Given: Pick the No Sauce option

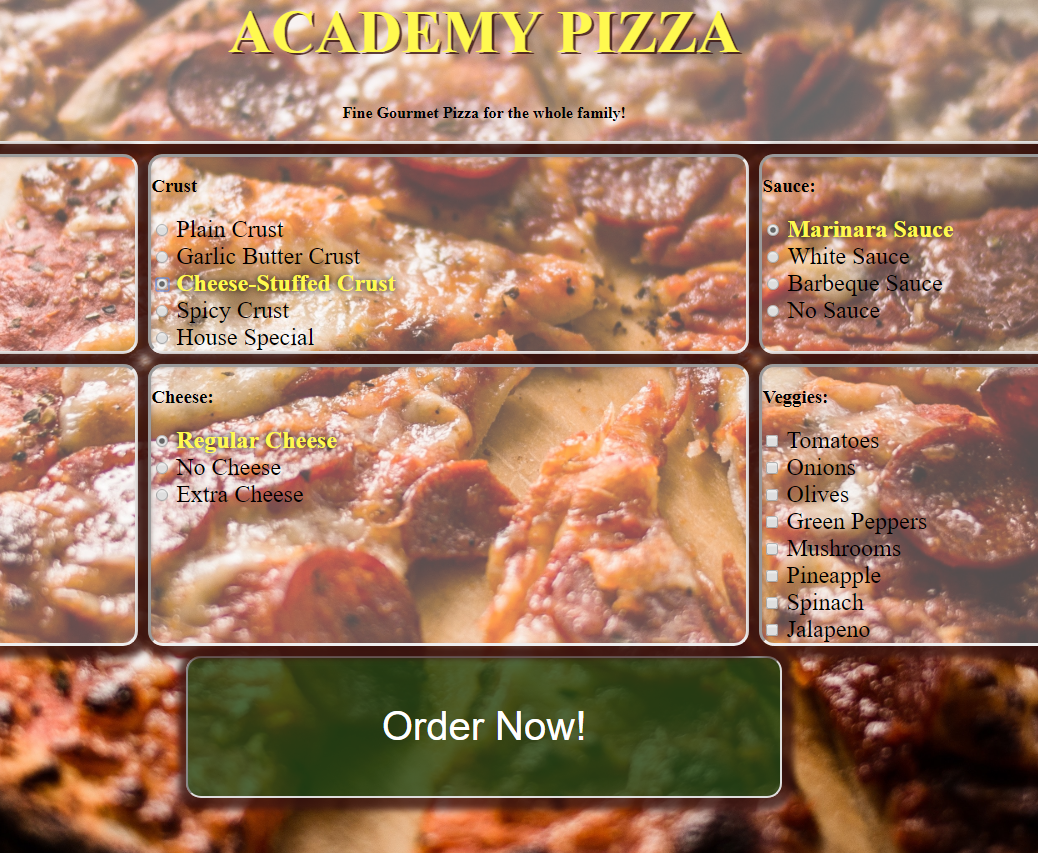Looking at the screenshot, I should 773,311.
